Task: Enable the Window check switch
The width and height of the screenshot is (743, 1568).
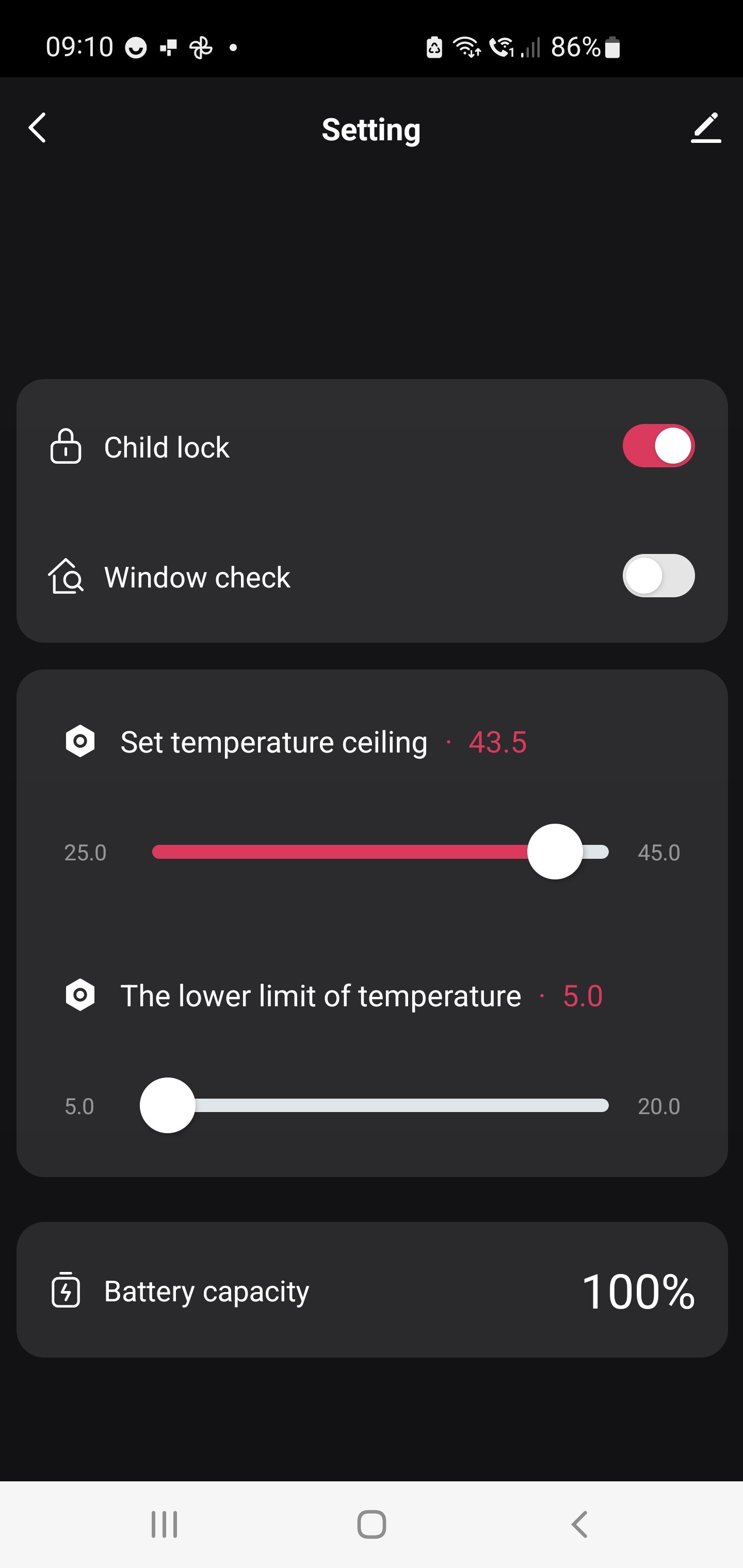Action: tap(658, 576)
